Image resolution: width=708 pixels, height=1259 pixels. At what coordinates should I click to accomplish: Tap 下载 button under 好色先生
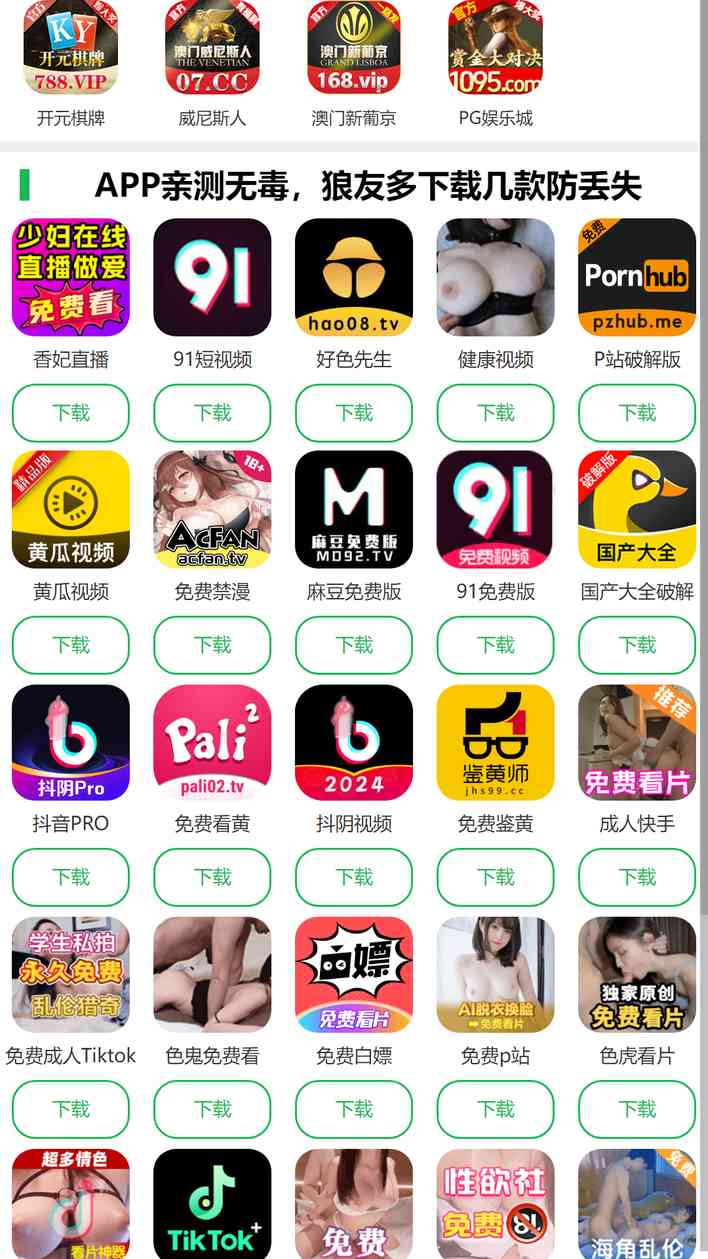tap(354, 413)
